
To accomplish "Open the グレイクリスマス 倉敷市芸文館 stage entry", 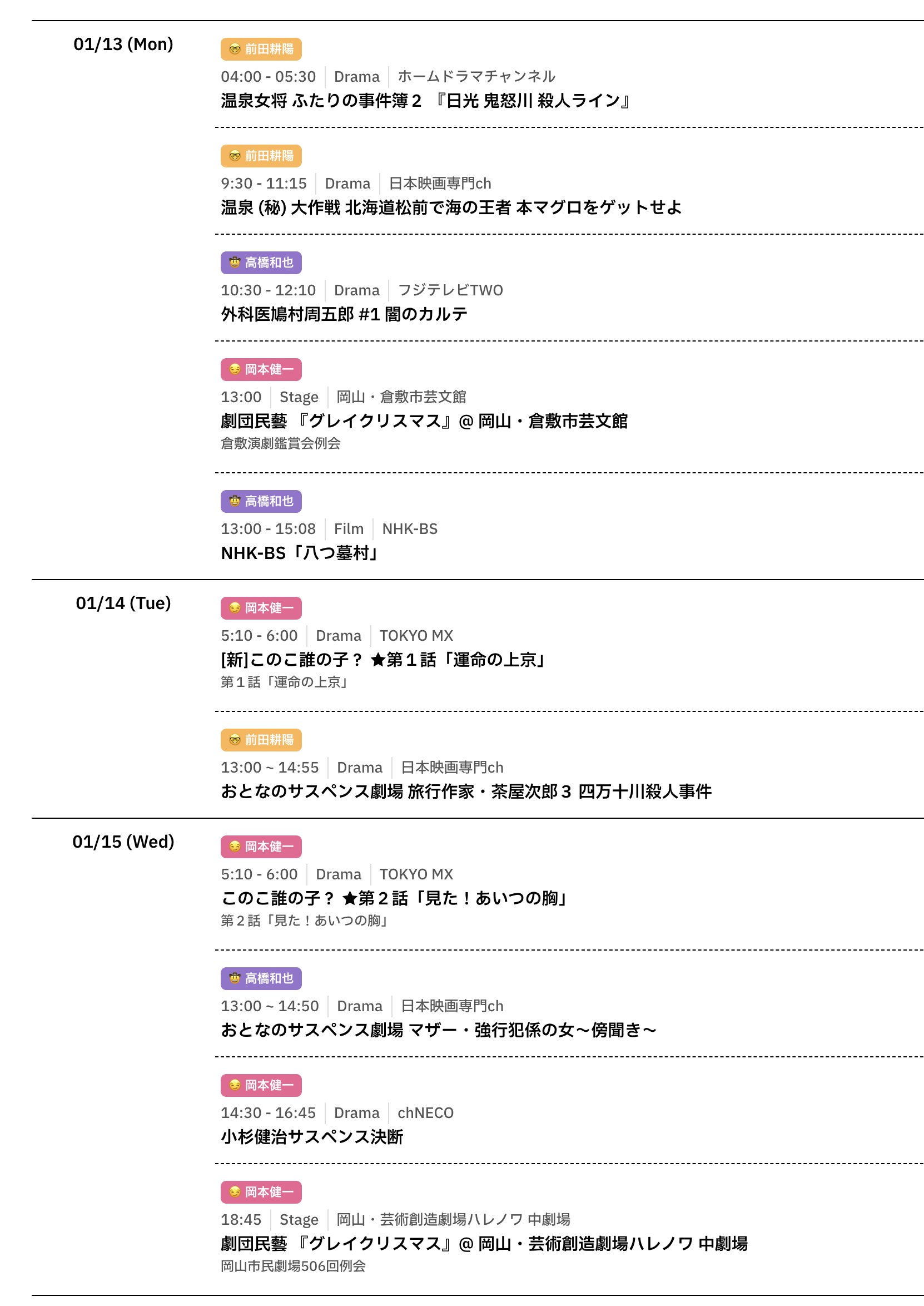I will tap(424, 421).
